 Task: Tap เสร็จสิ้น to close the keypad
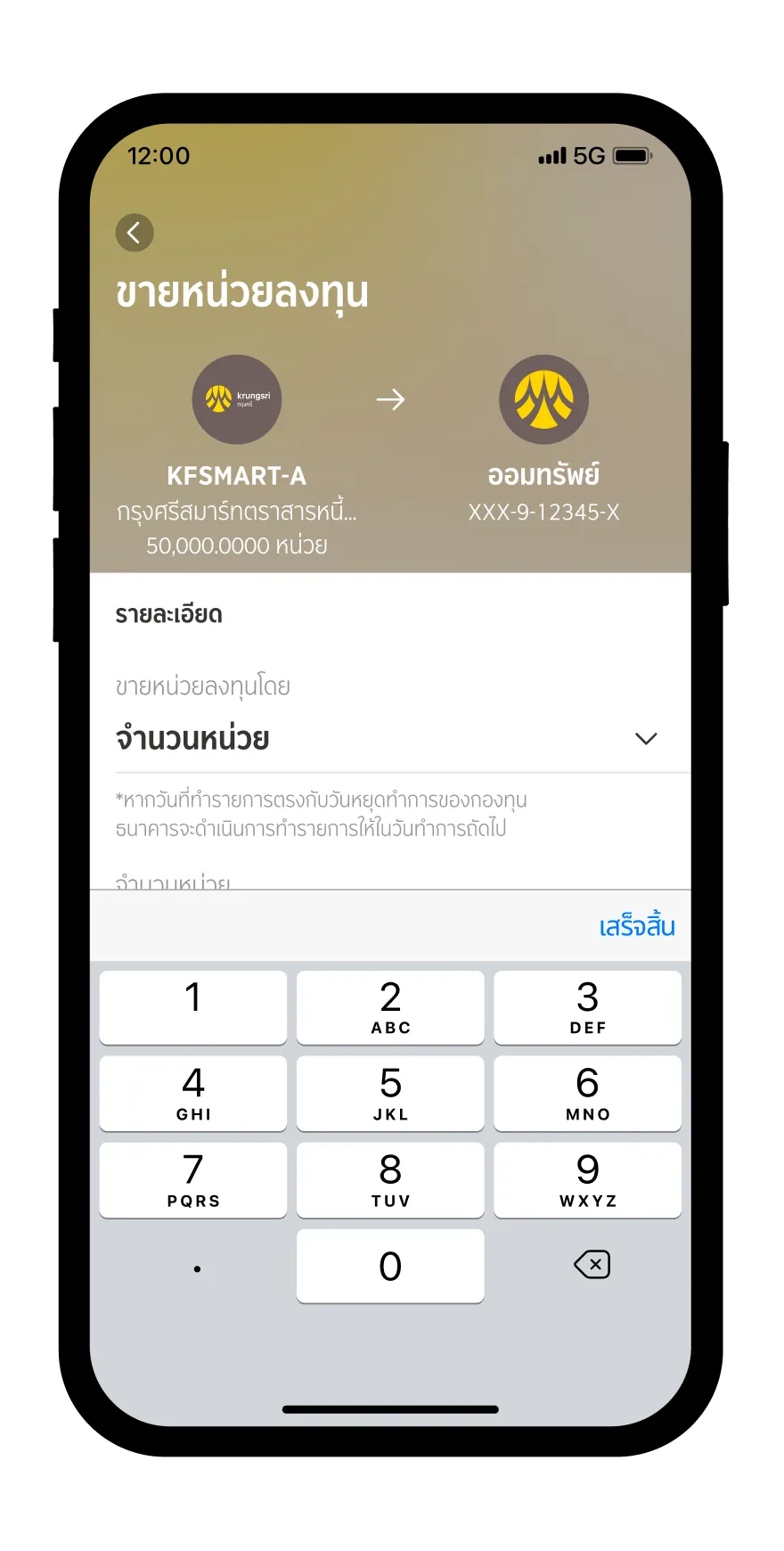tap(636, 927)
